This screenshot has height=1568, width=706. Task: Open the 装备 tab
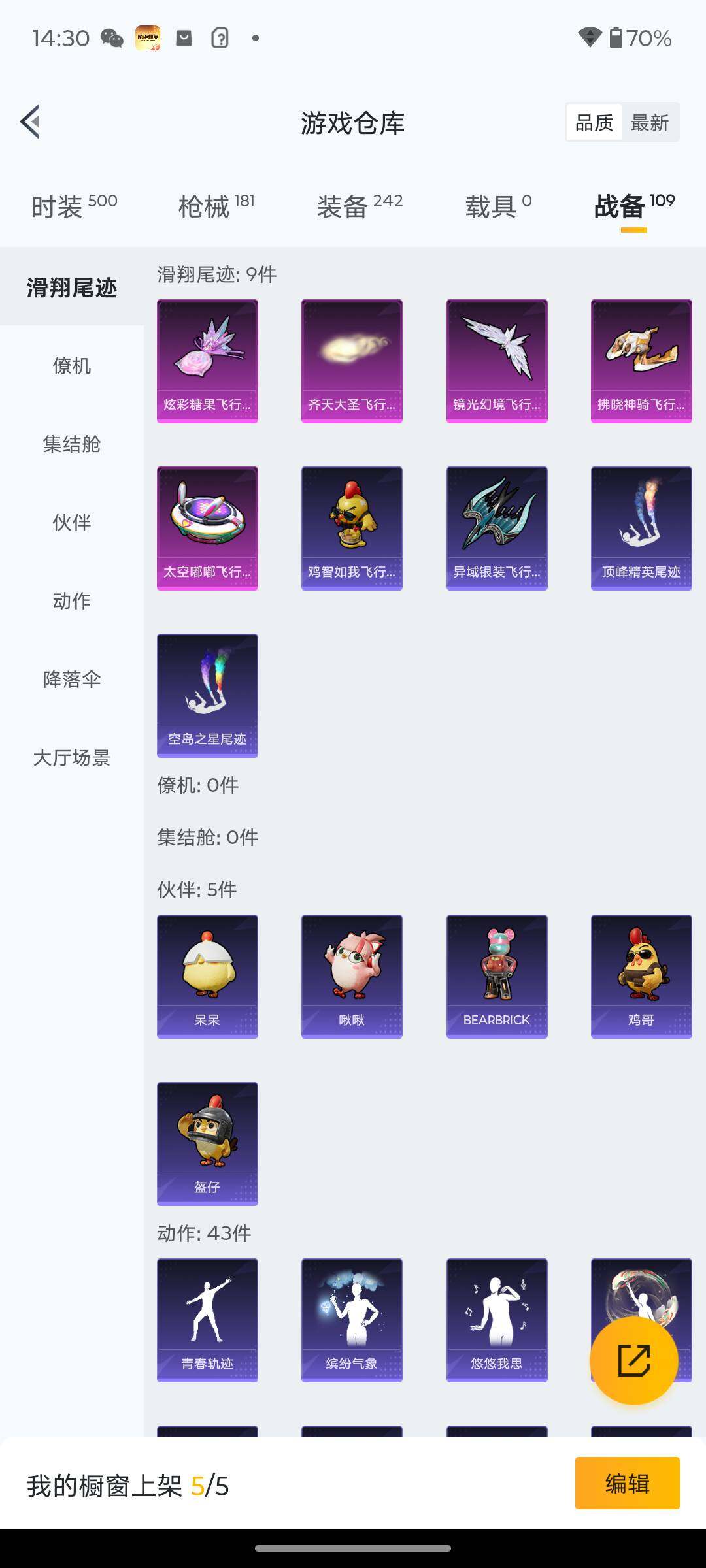click(x=359, y=206)
